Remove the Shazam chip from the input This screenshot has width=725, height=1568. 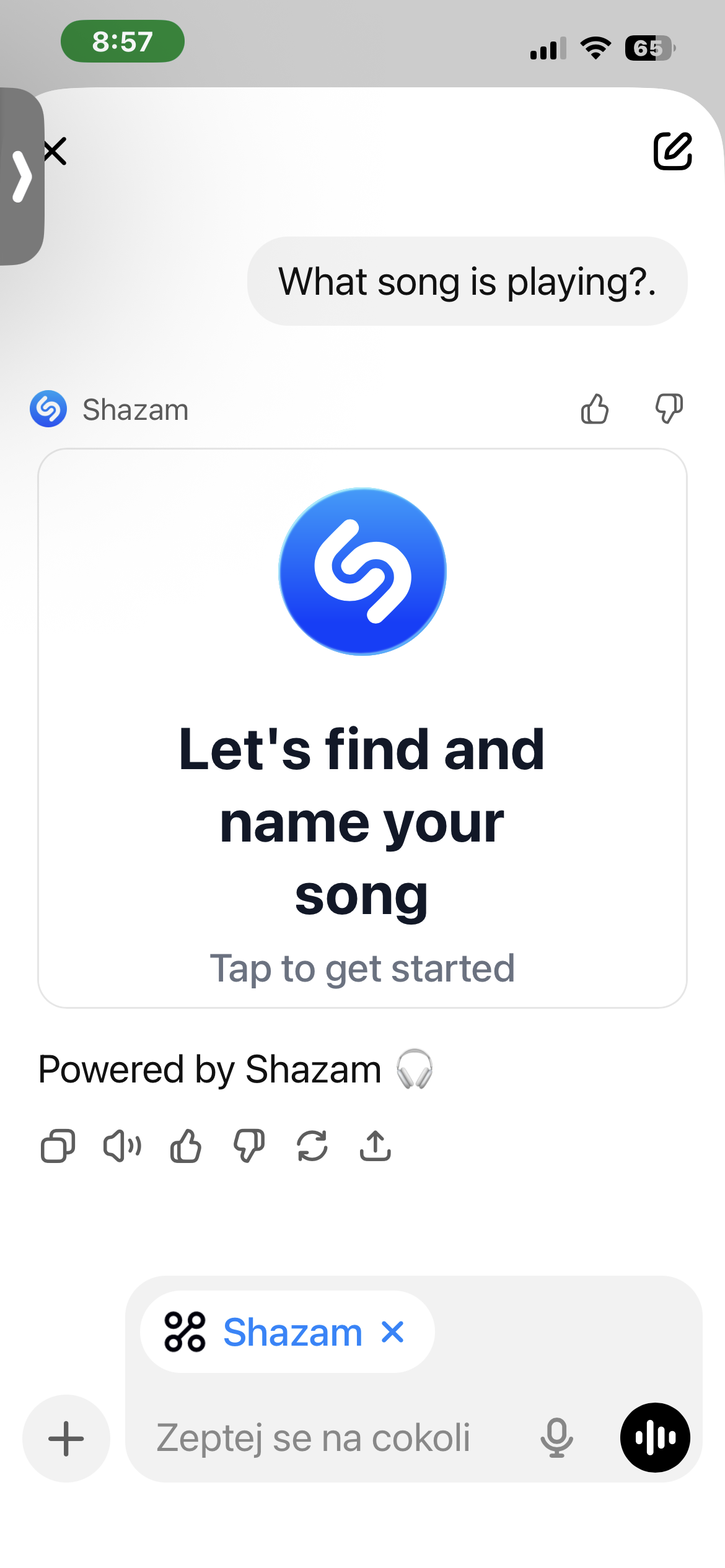tap(393, 1332)
